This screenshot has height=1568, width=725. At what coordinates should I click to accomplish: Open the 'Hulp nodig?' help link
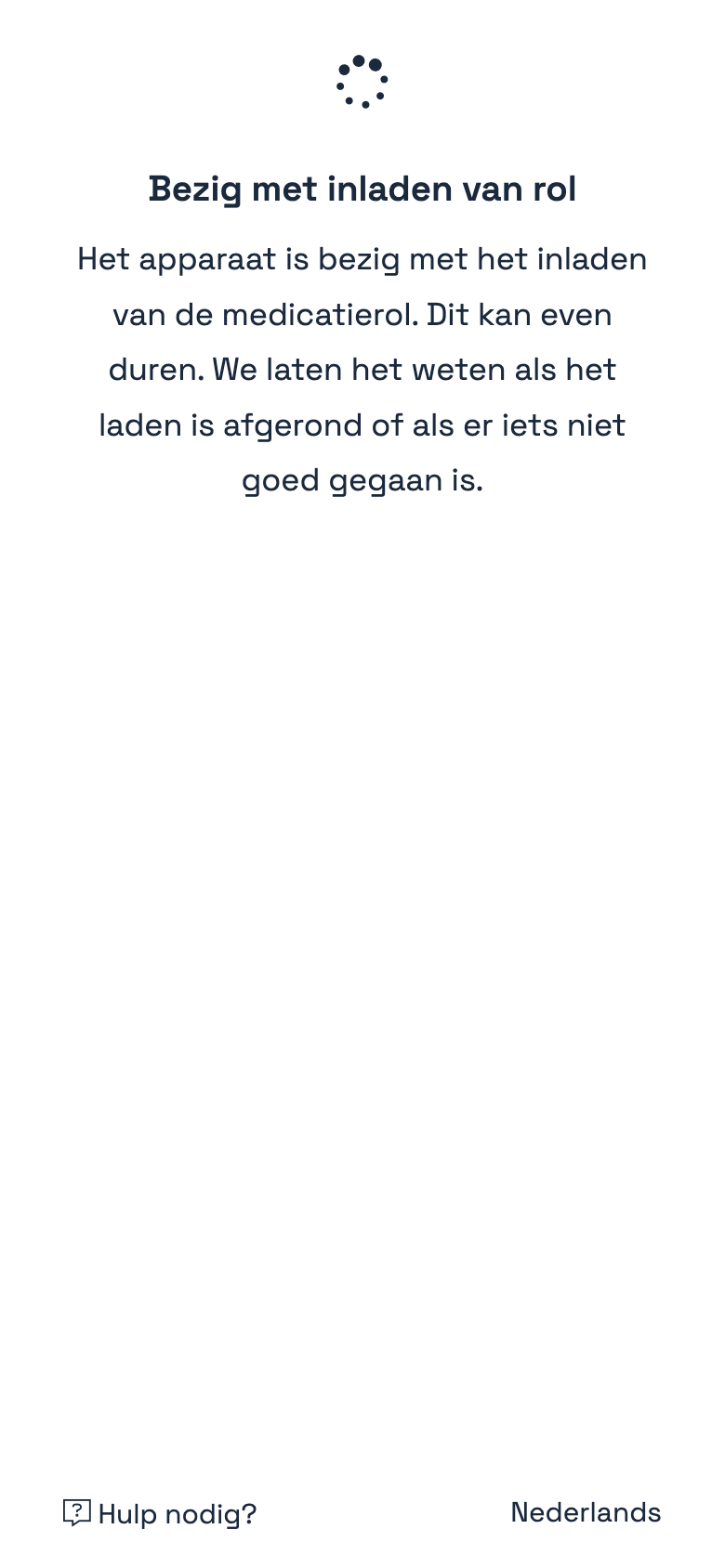[x=160, y=1514]
